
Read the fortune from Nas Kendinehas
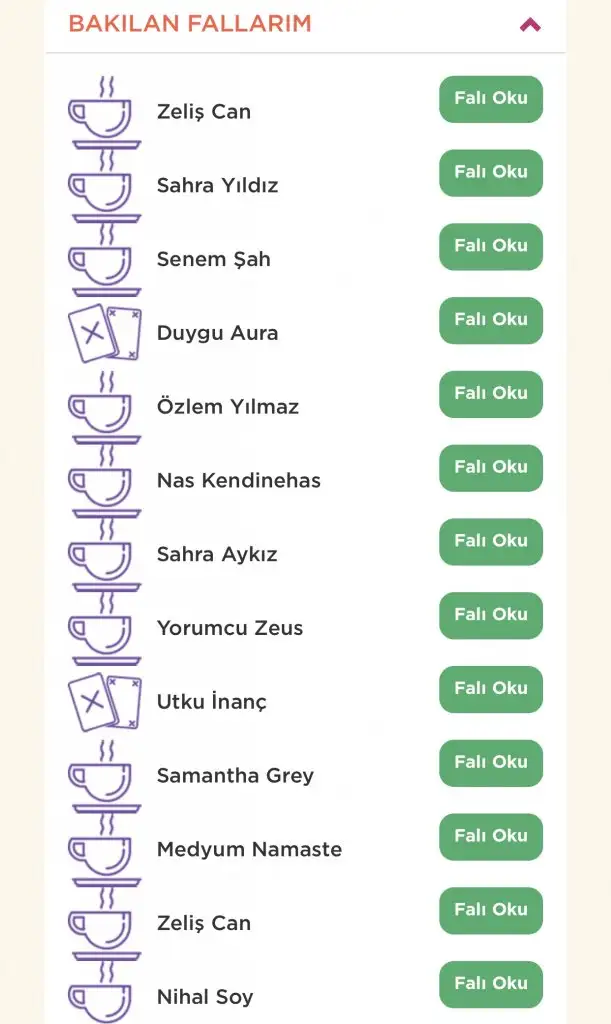point(490,468)
